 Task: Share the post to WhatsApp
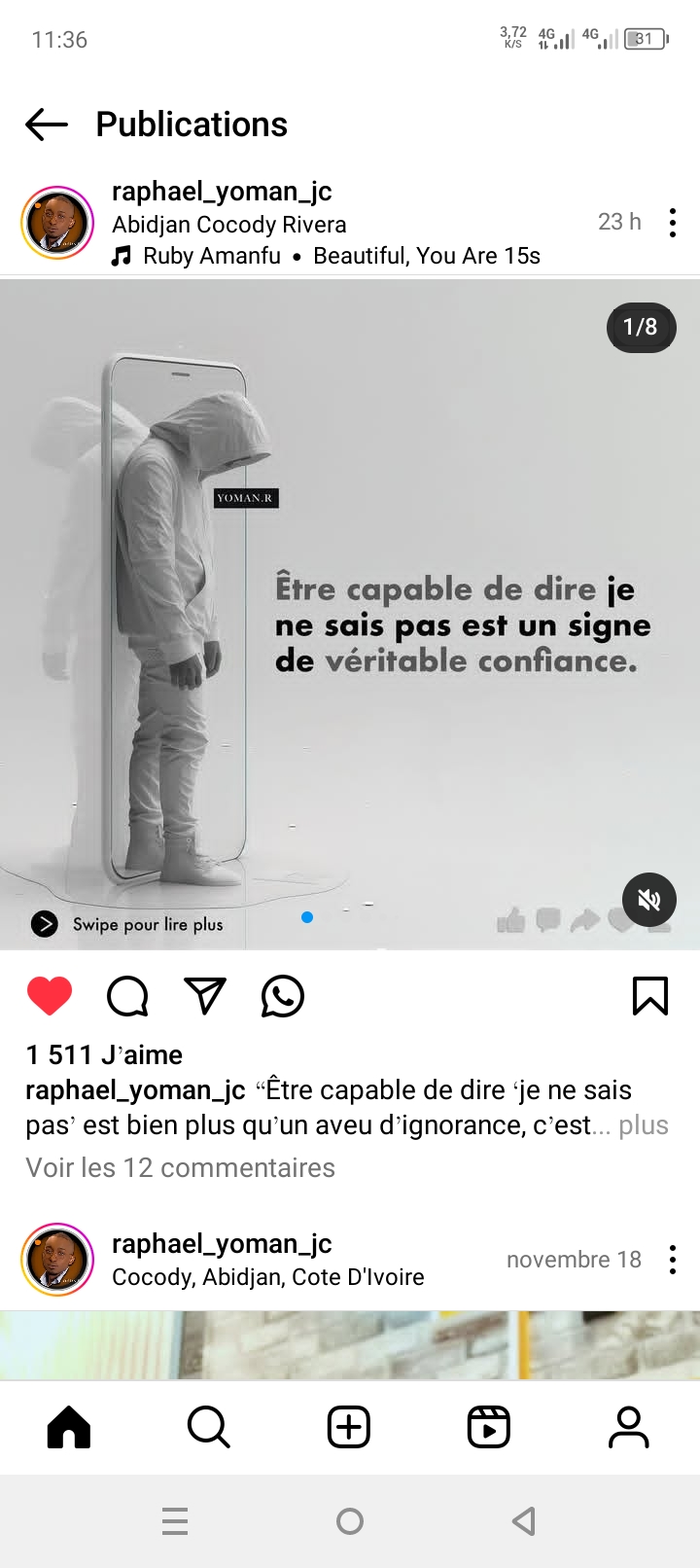(x=283, y=996)
